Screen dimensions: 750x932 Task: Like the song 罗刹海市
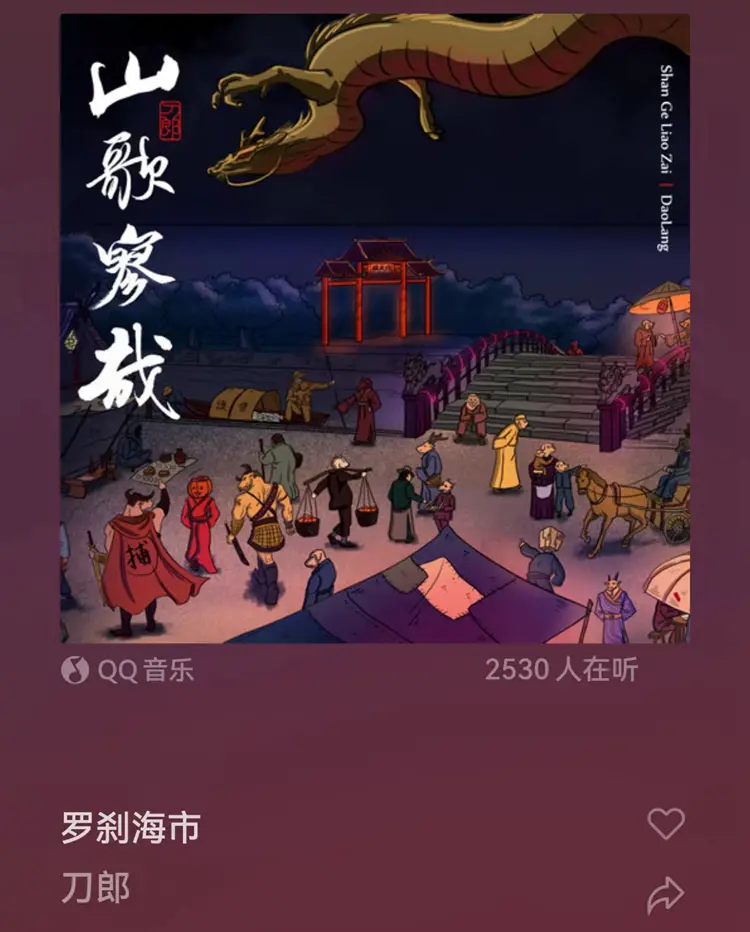[665, 824]
